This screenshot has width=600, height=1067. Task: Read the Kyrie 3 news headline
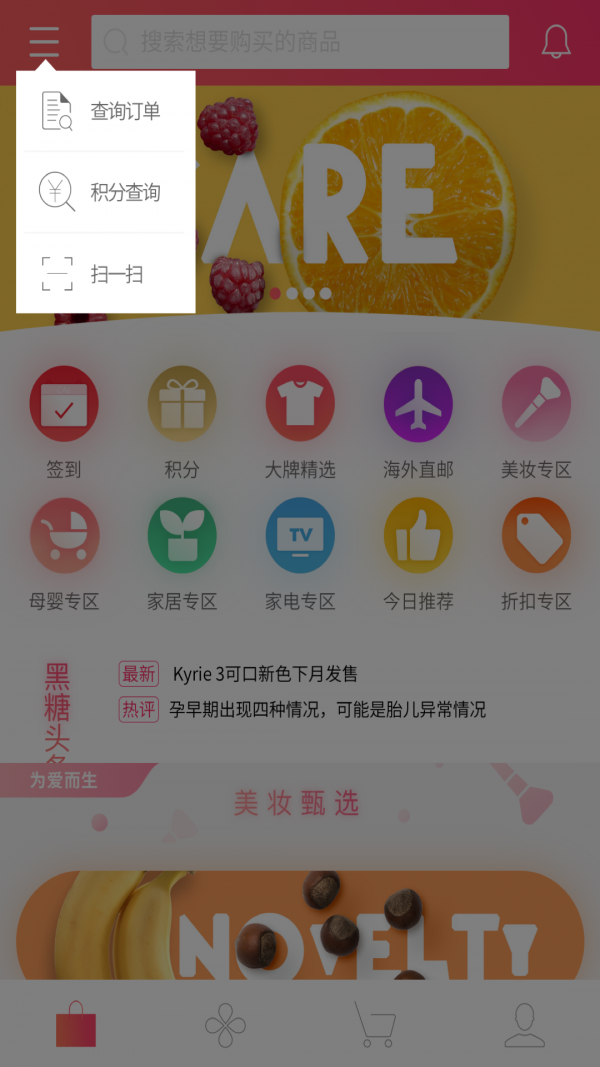point(265,674)
